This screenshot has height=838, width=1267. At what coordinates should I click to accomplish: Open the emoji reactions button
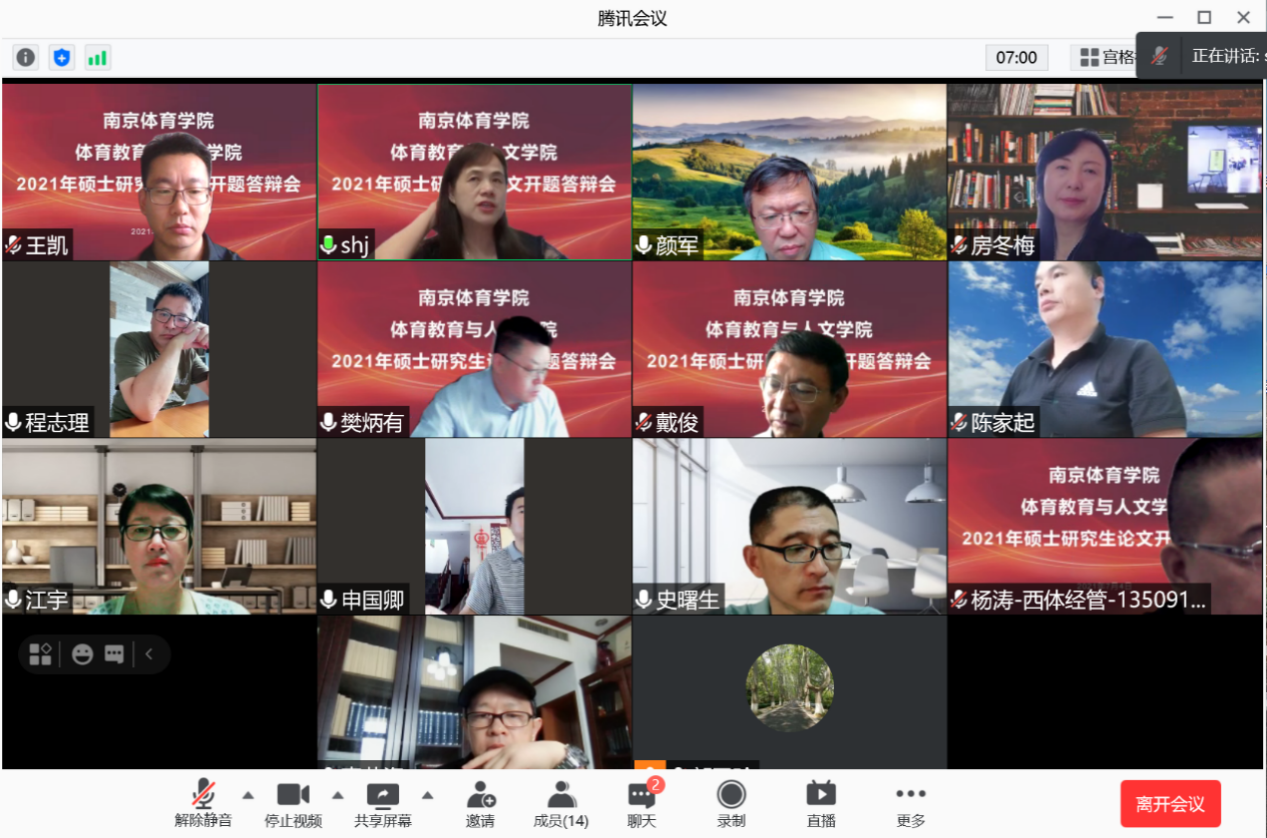pyautogui.click(x=83, y=654)
